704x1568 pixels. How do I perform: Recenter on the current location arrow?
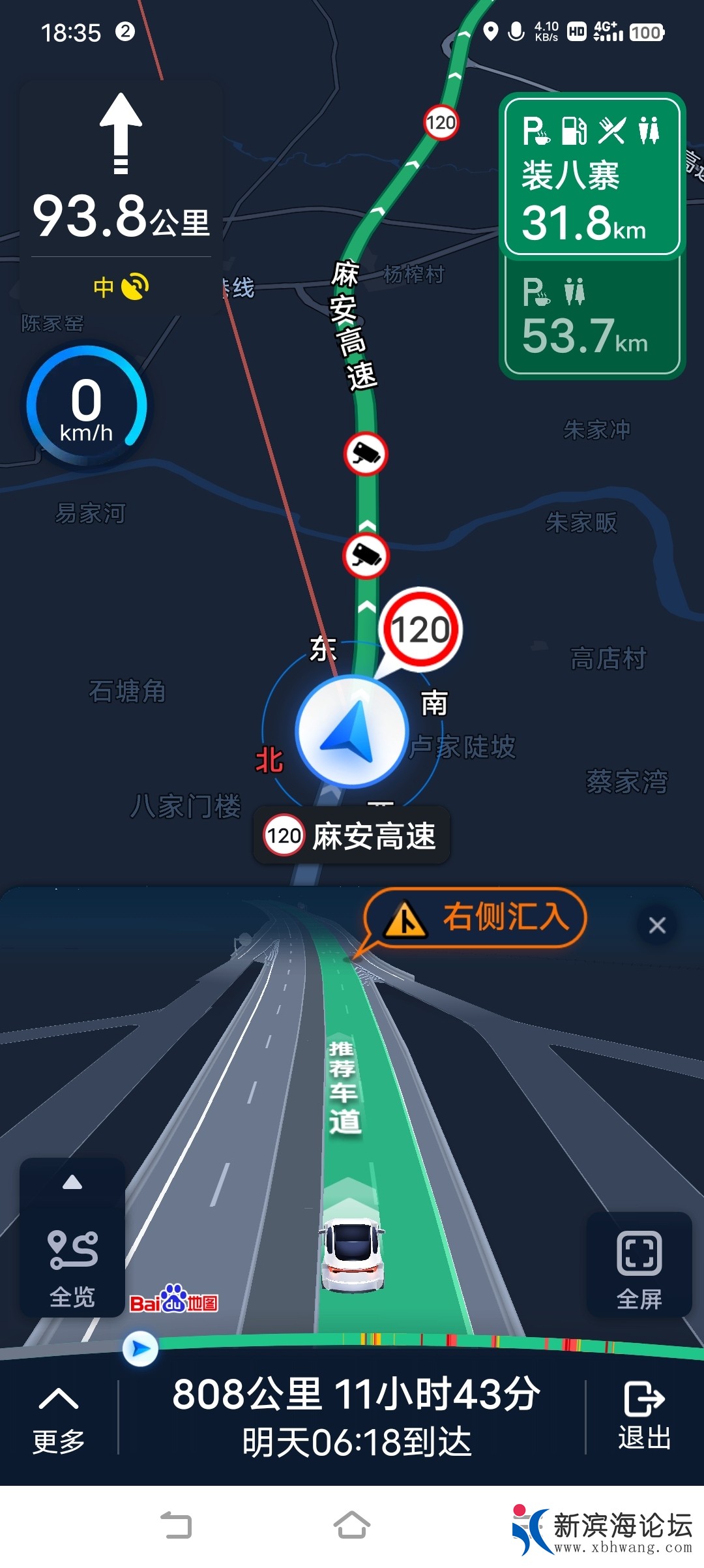352,732
